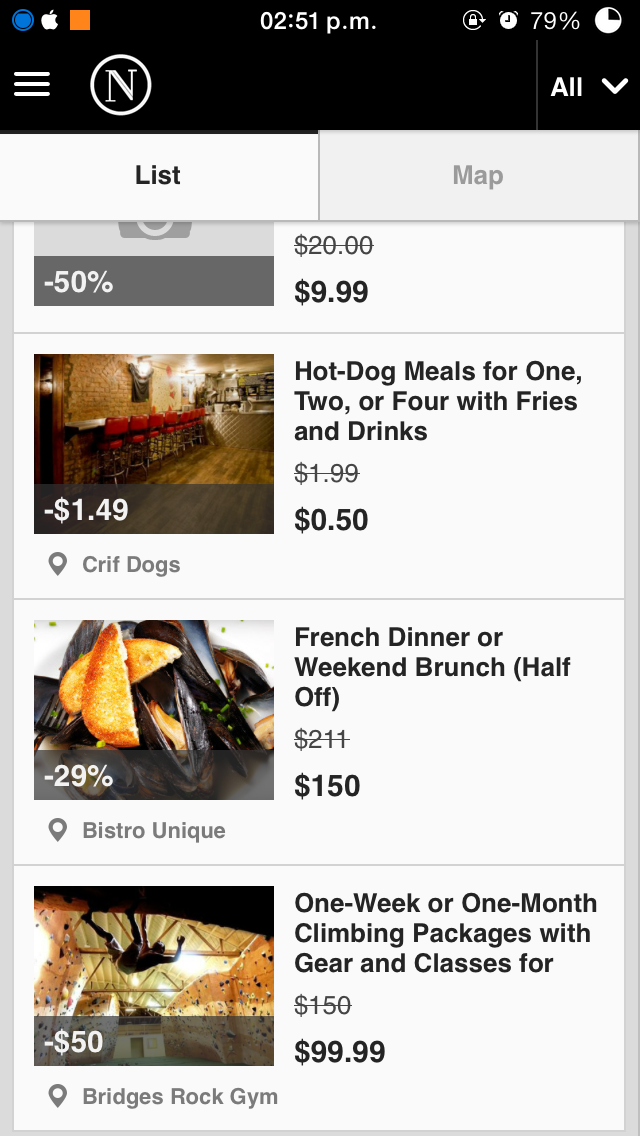Expand the All category dropdown
640x1136 pixels.
coord(589,87)
